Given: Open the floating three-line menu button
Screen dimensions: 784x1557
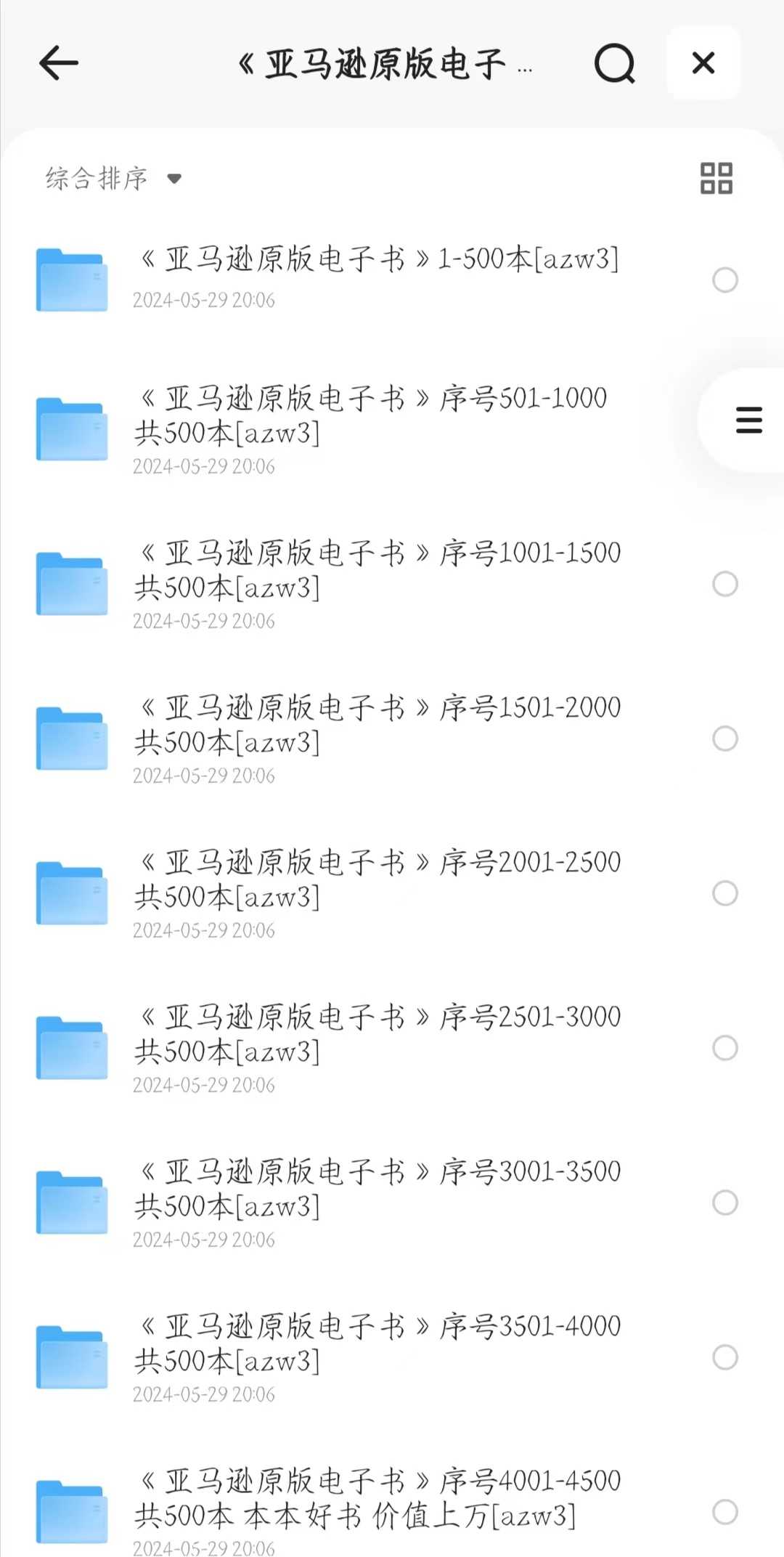Looking at the screenshot, I should point(748,420).
